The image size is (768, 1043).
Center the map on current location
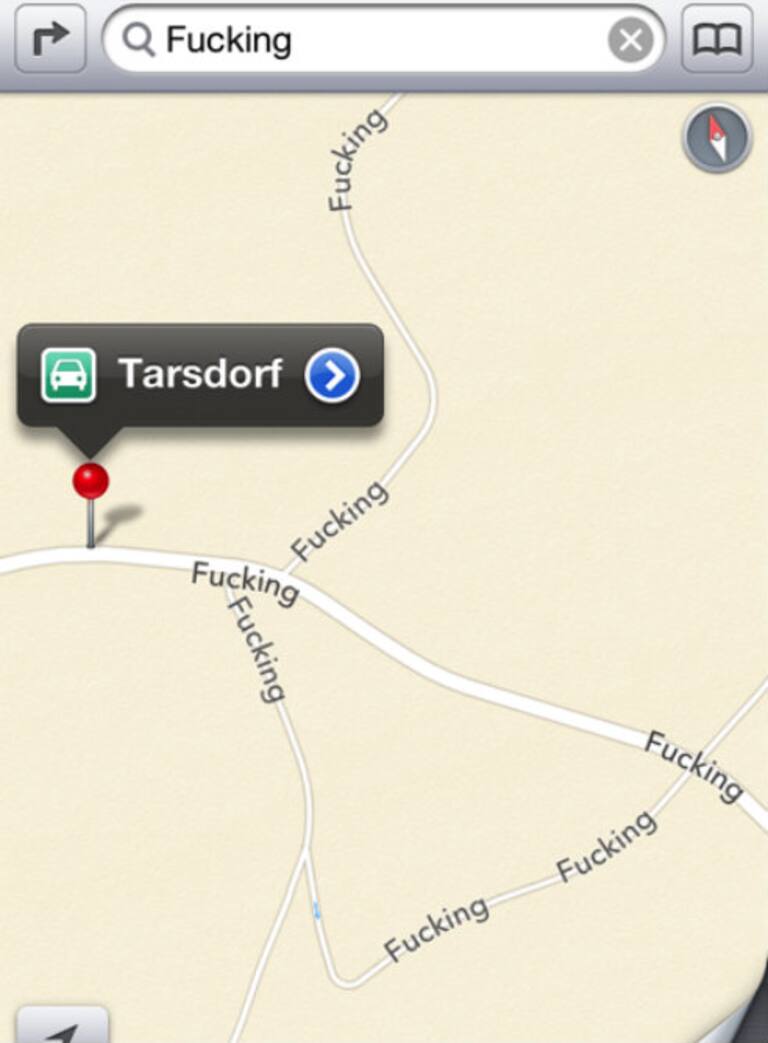tap(62, 1026)
